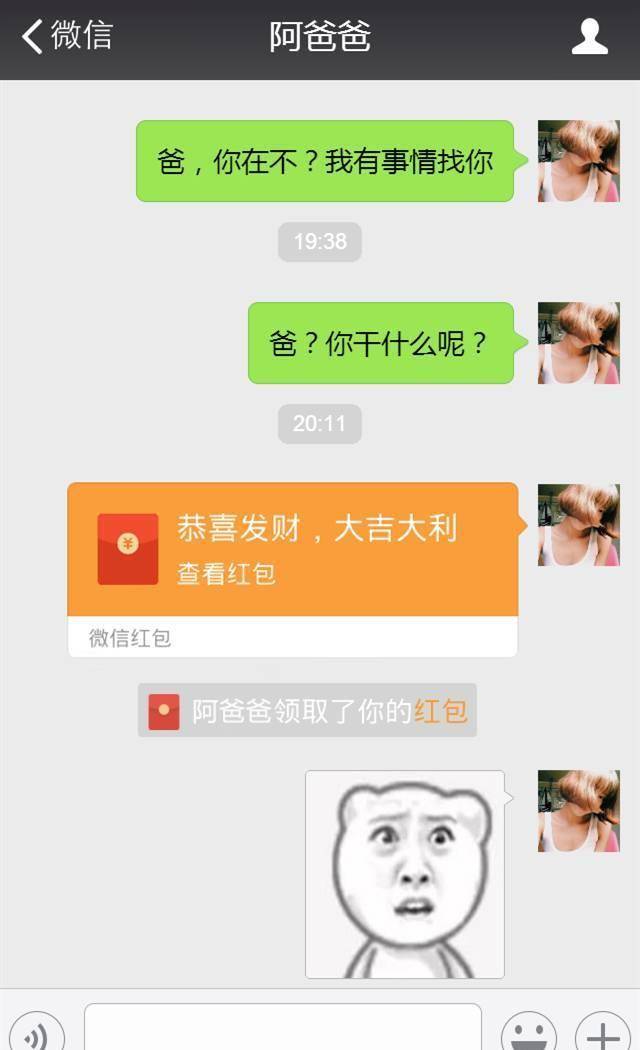Screen dimensions: 640x1050
Task: Open the 恭喜发财，大吉大利 red packet
Action: tap(293, 549)
